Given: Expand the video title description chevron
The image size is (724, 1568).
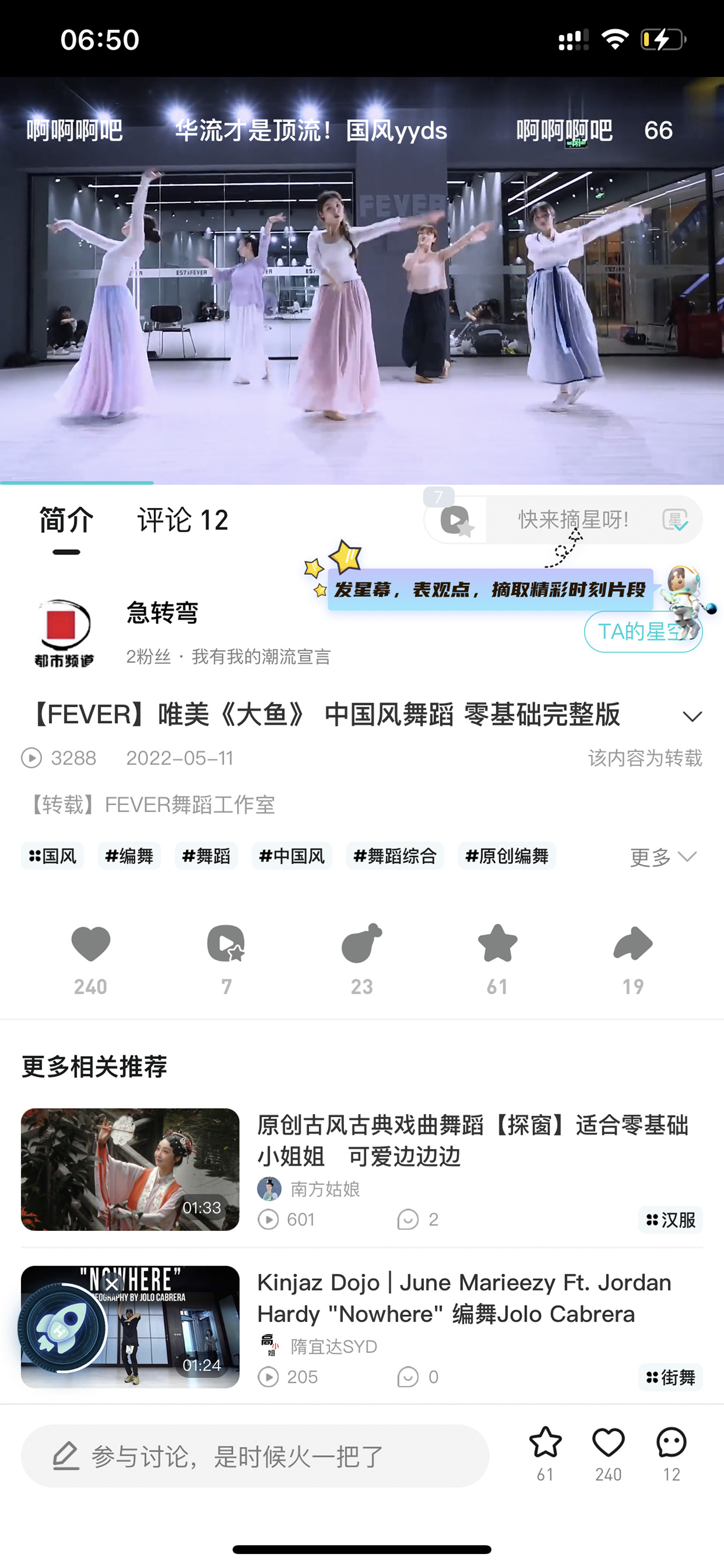Looking at the screenshot, I should coord(692,716).
